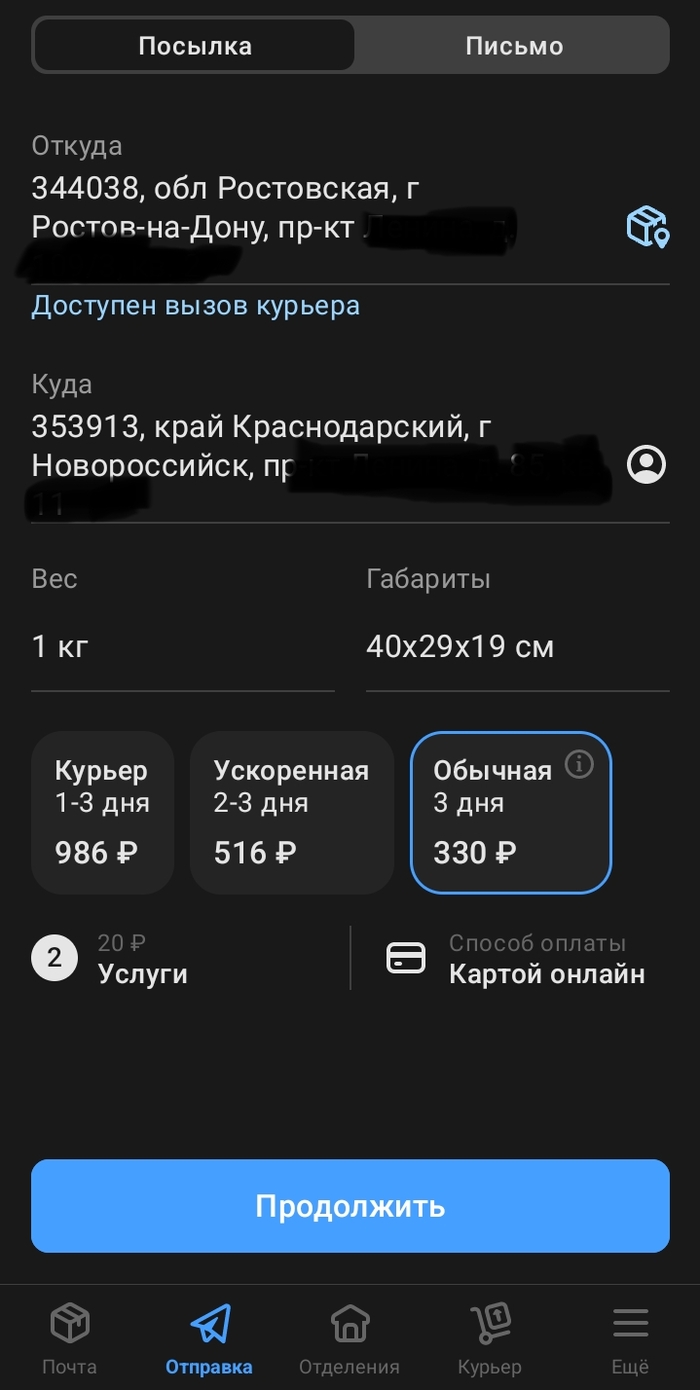Image resolution: width=700 pixels, height=1390 pixels.
Task: Open the Услуги options
Action: (x=140, y=958)
